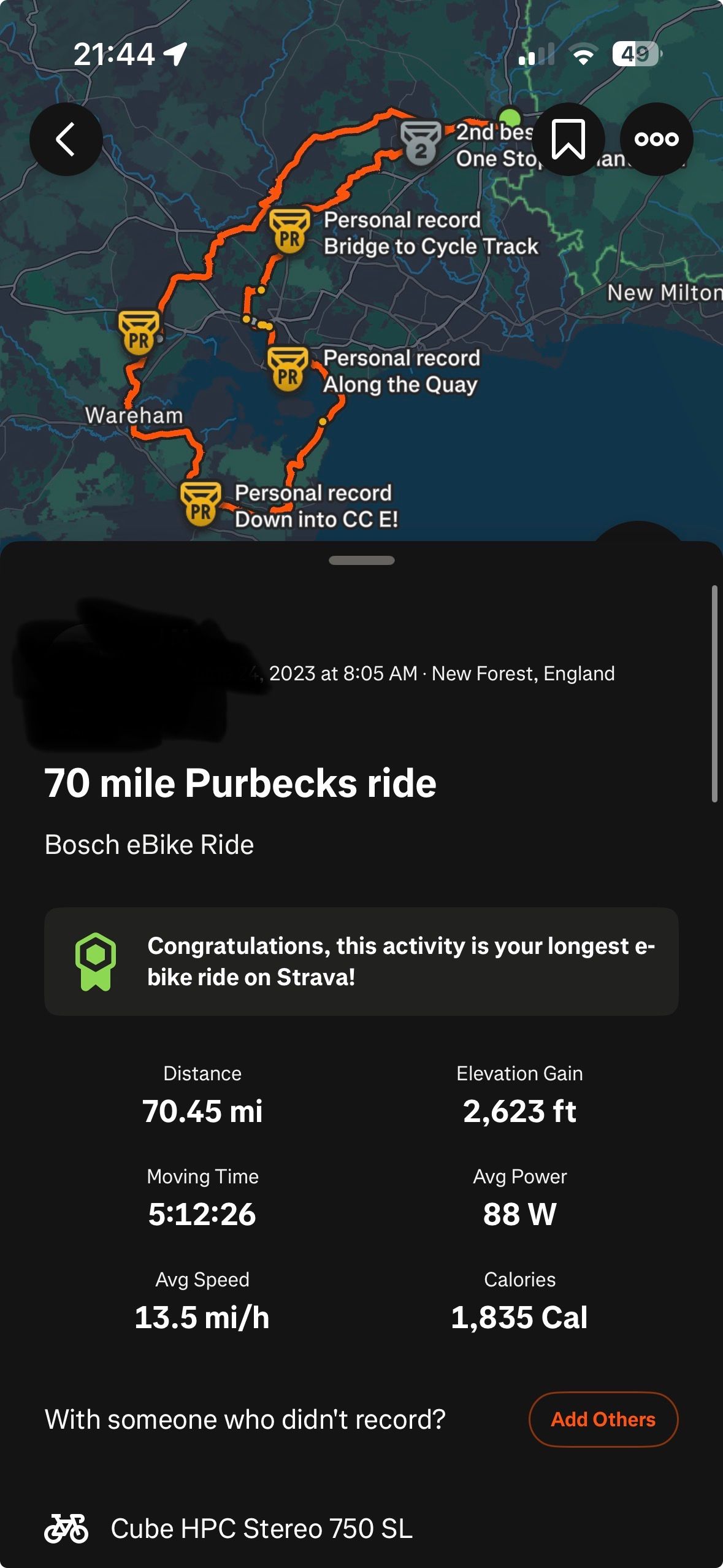Tap Add Others button
Screen dimensions: 723x1568
(x=603, y=1420)
